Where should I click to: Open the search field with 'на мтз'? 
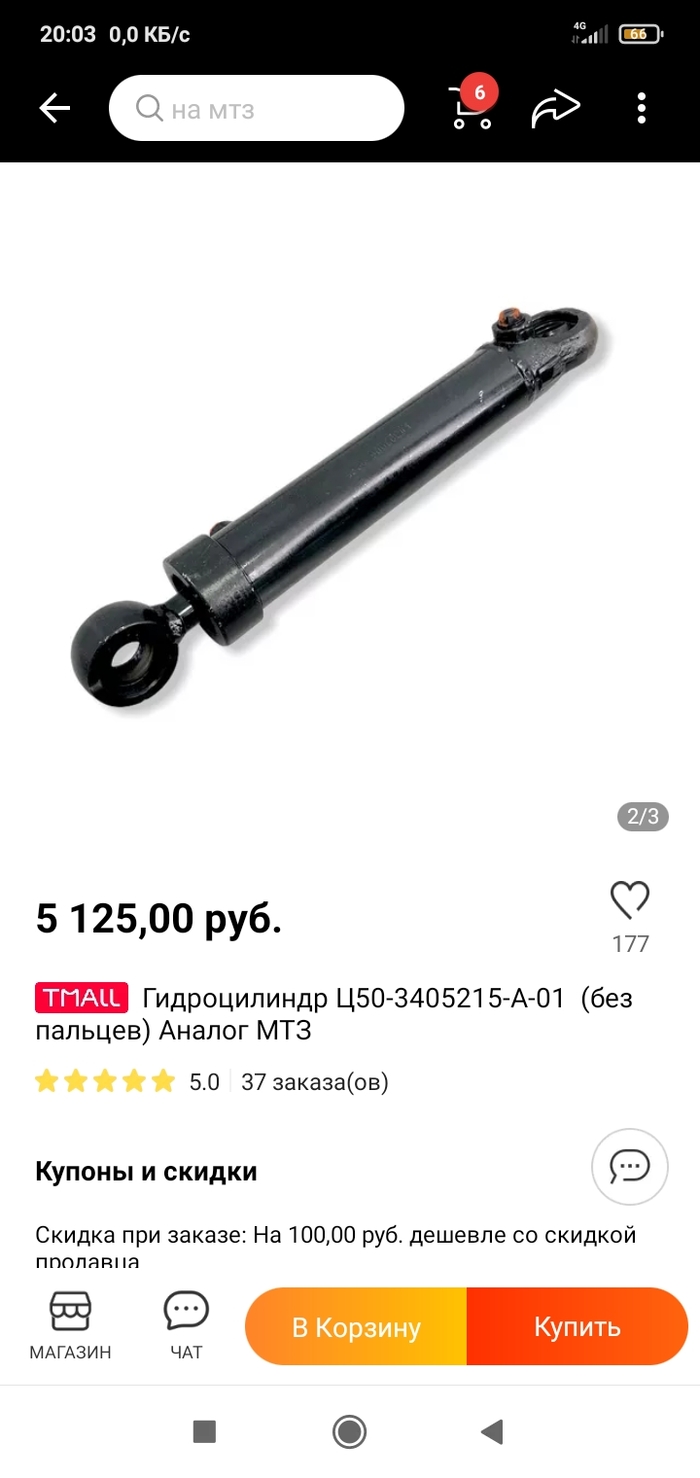pos(256,108)
